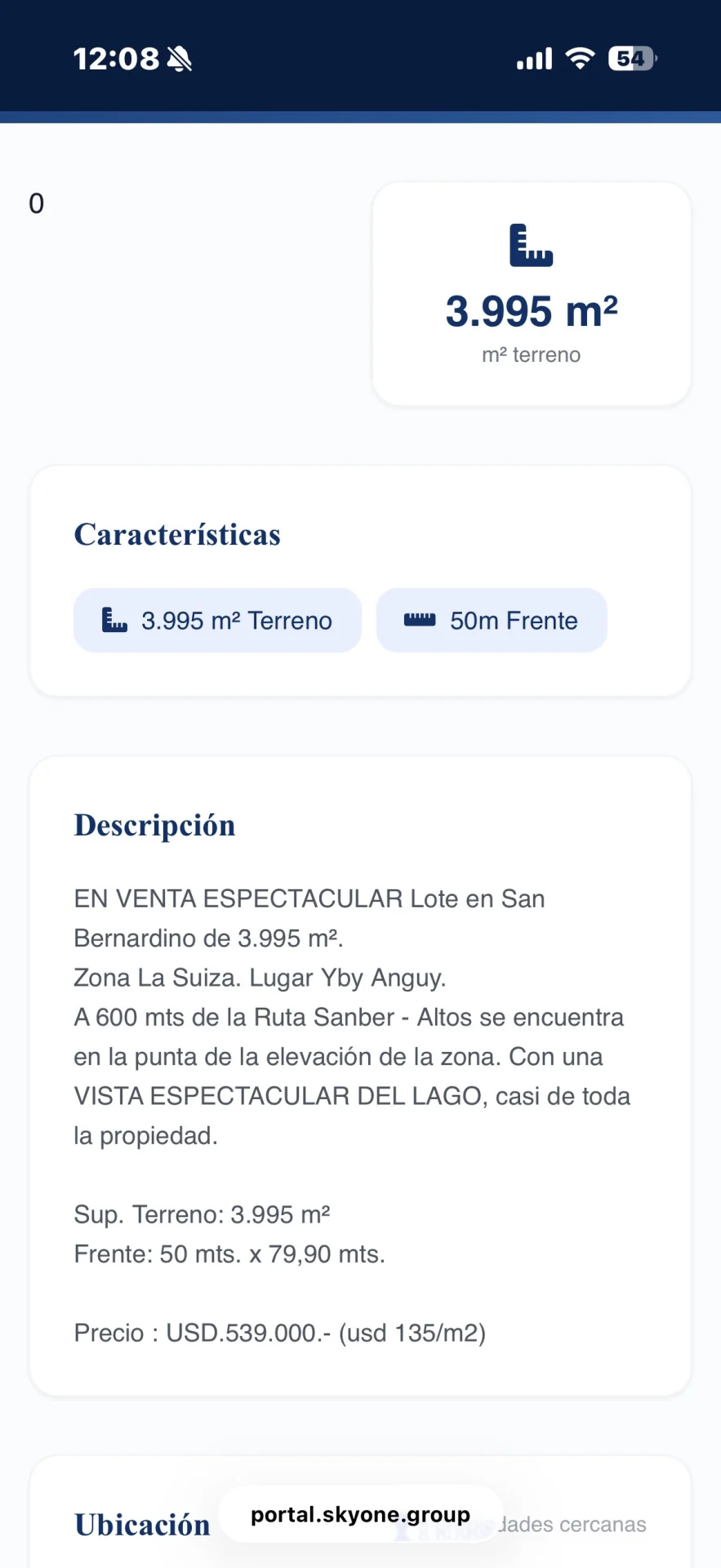
Task: Tap the portal.skyone.group address pill
Action: 360,1515
